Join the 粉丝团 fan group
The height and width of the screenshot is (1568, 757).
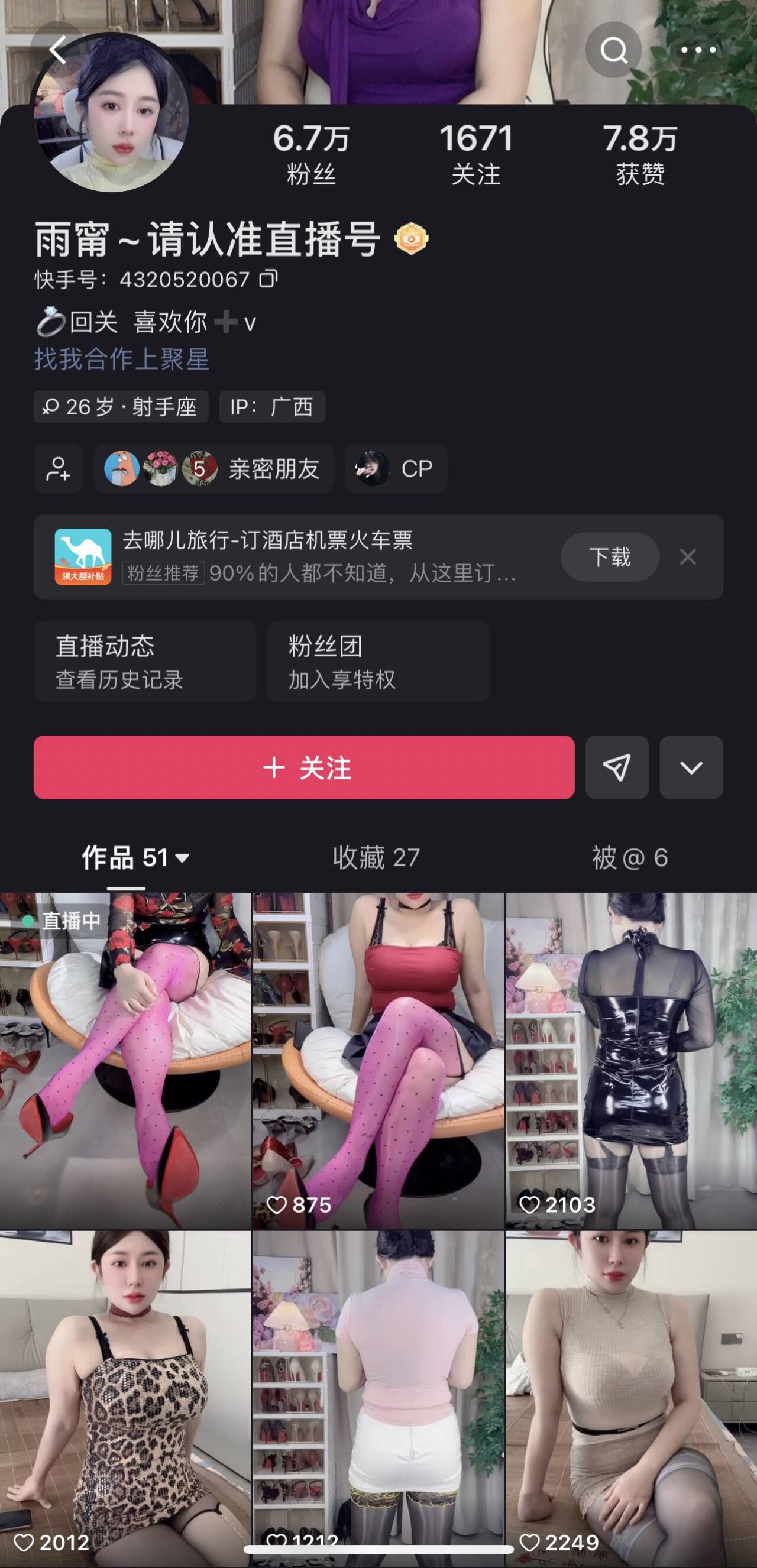pyautogui.click(x=378, y=661)
